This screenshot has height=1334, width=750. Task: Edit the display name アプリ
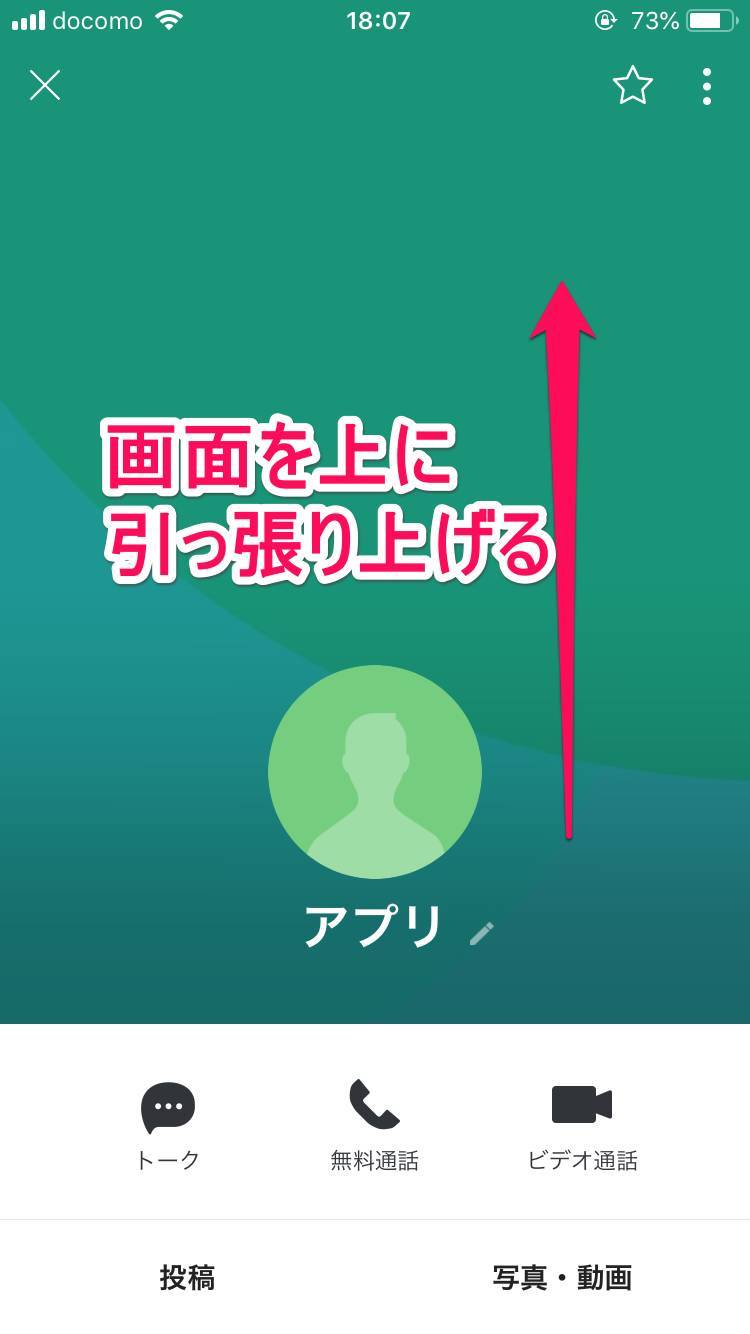tap(482, 932)
